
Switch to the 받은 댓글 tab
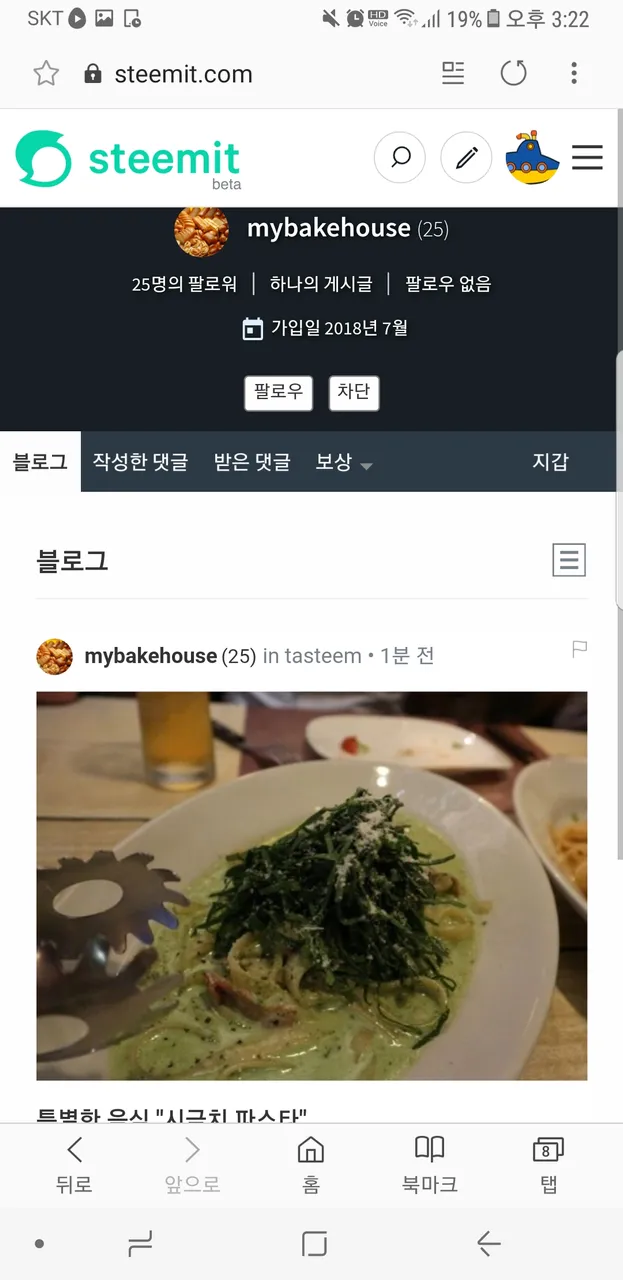(x=252, y=462)
